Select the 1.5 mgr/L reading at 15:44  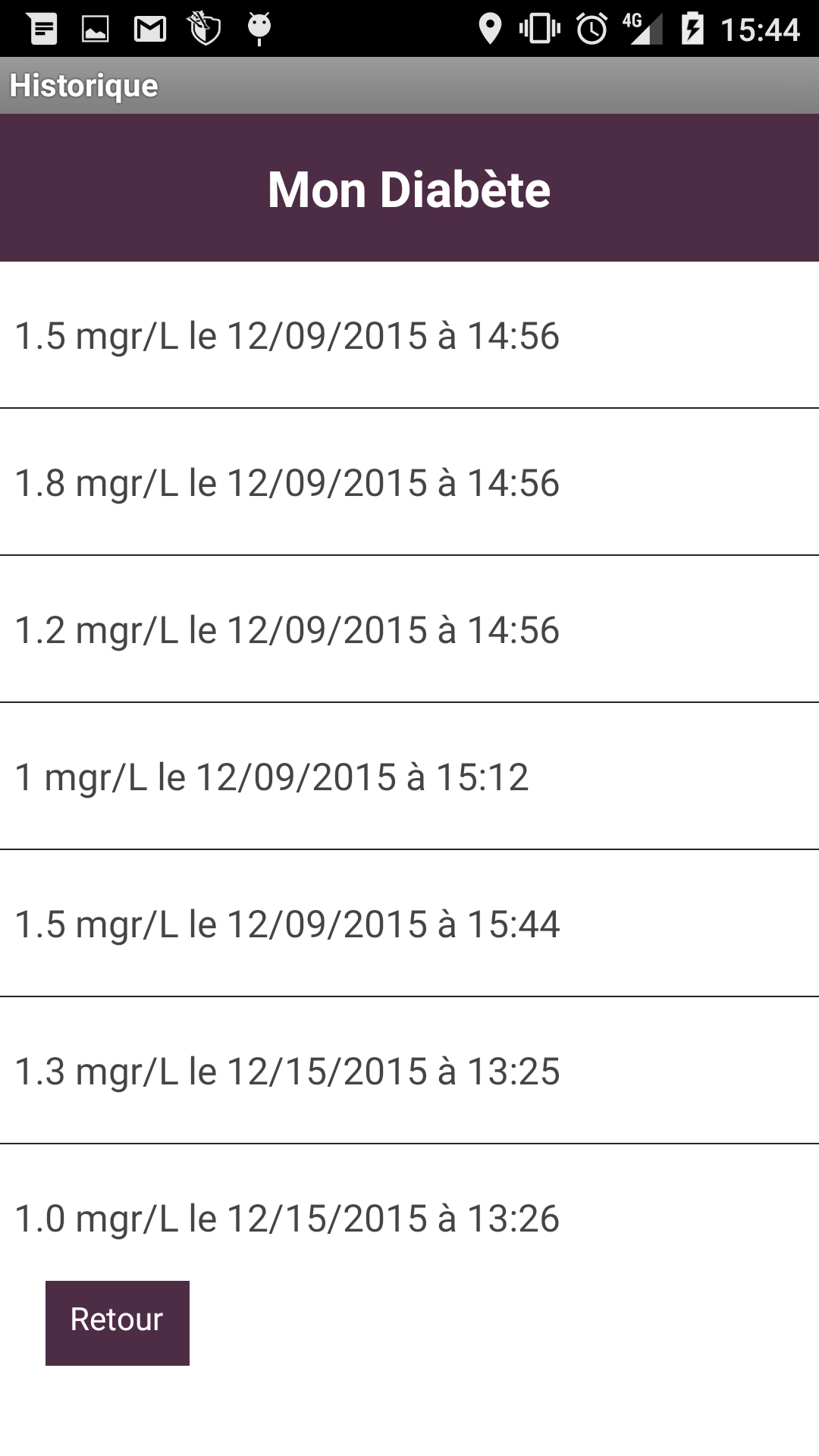click(x=409, y=924)
